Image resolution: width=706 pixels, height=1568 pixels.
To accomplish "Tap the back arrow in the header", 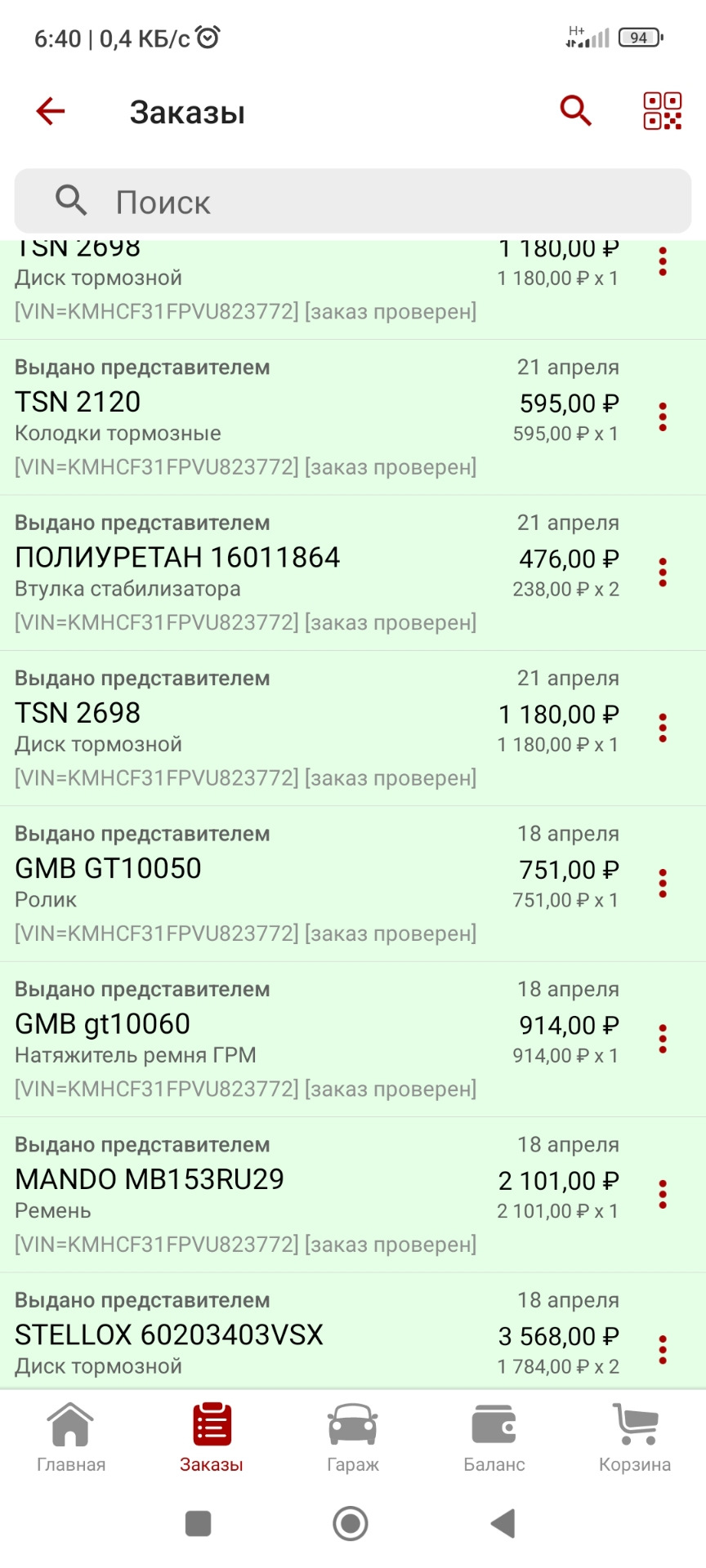I will point(49,110).
